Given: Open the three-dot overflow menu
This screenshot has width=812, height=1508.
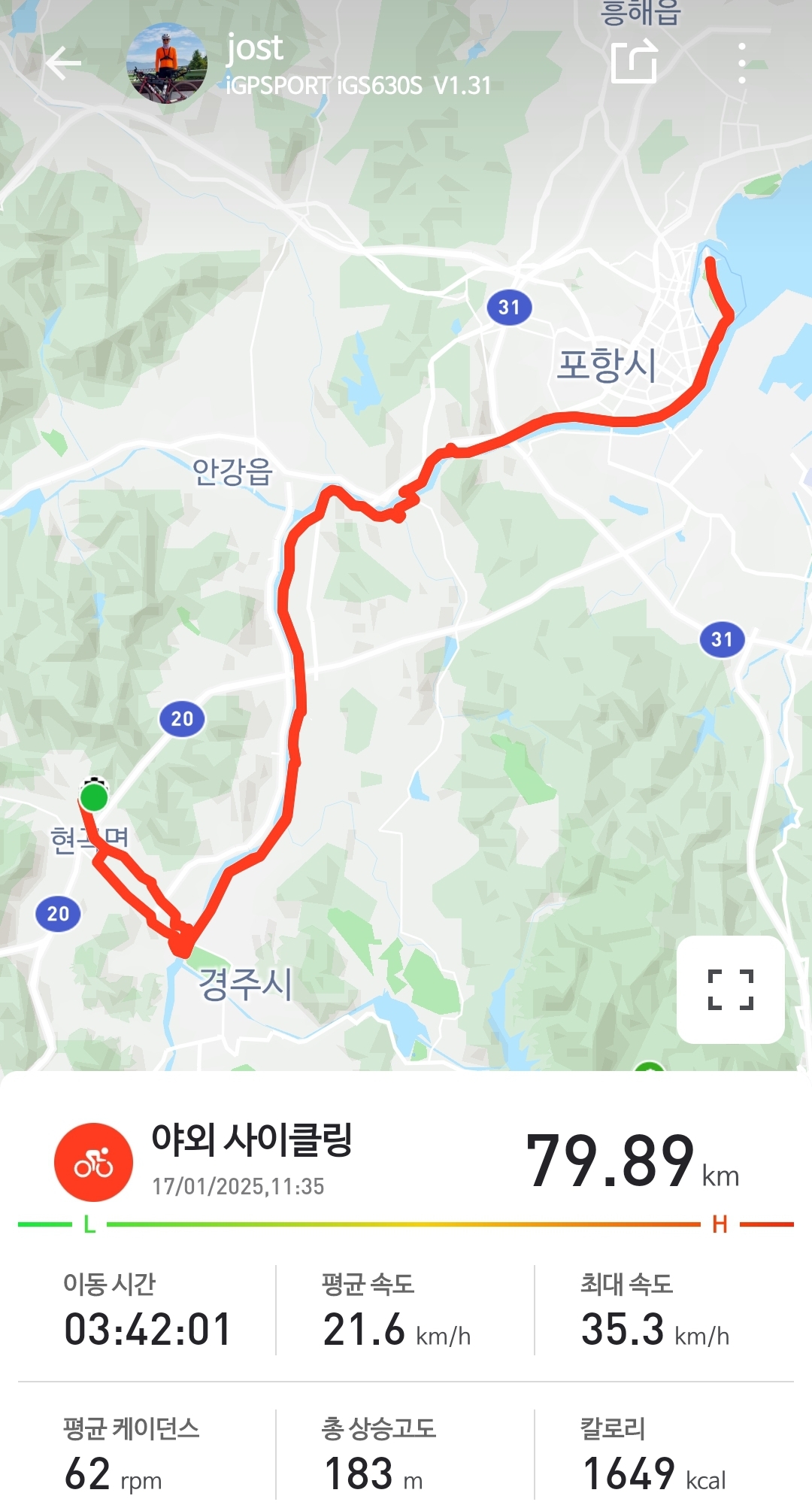Looking at the screenshot, I should tap(742, 63).
